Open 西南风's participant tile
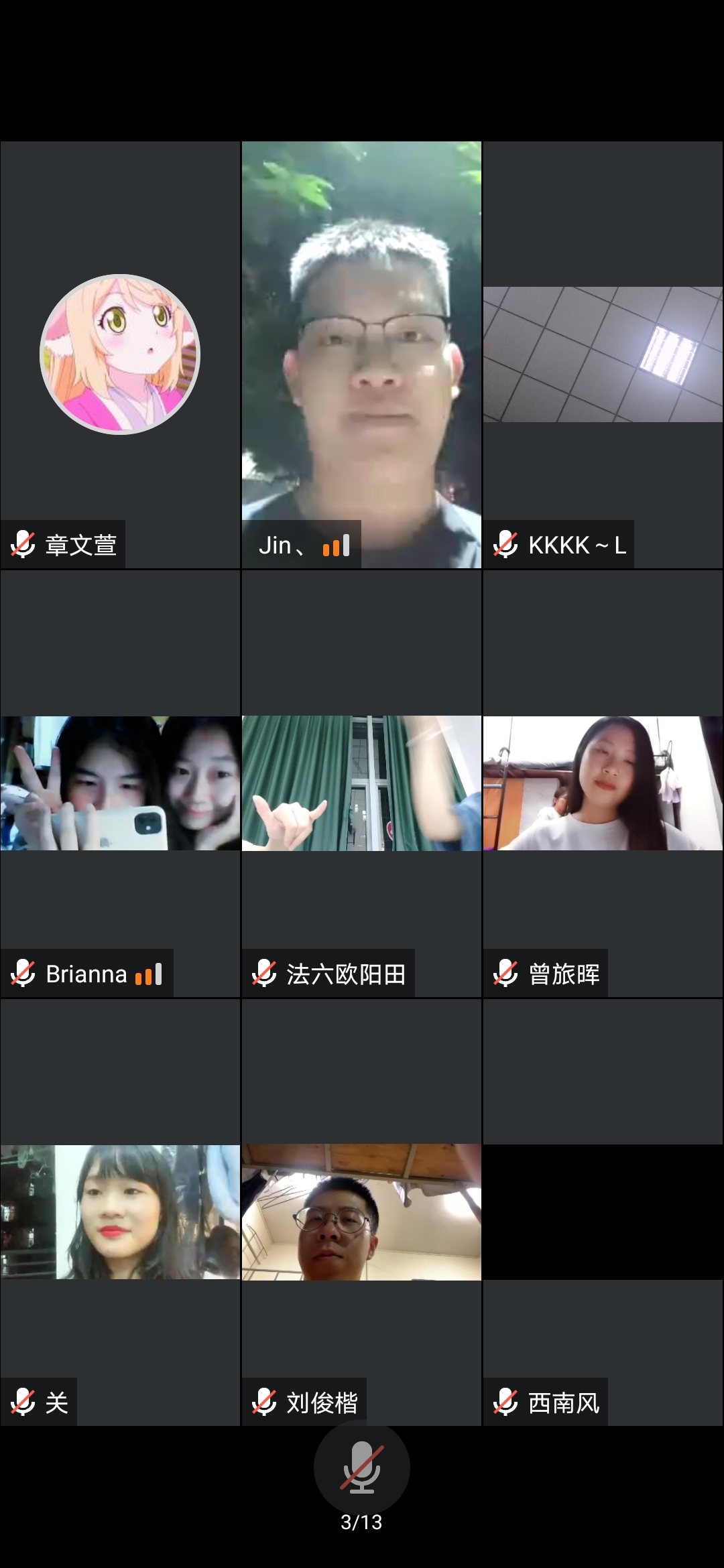 point(603,1212)
